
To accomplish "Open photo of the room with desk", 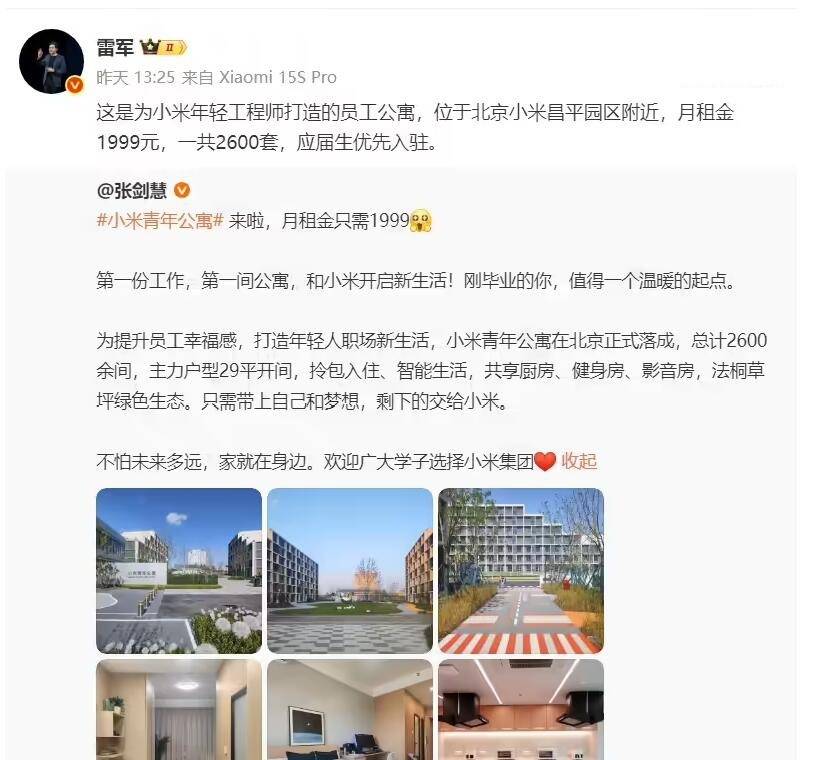I will pyautogui.click(x=350, y=709).
